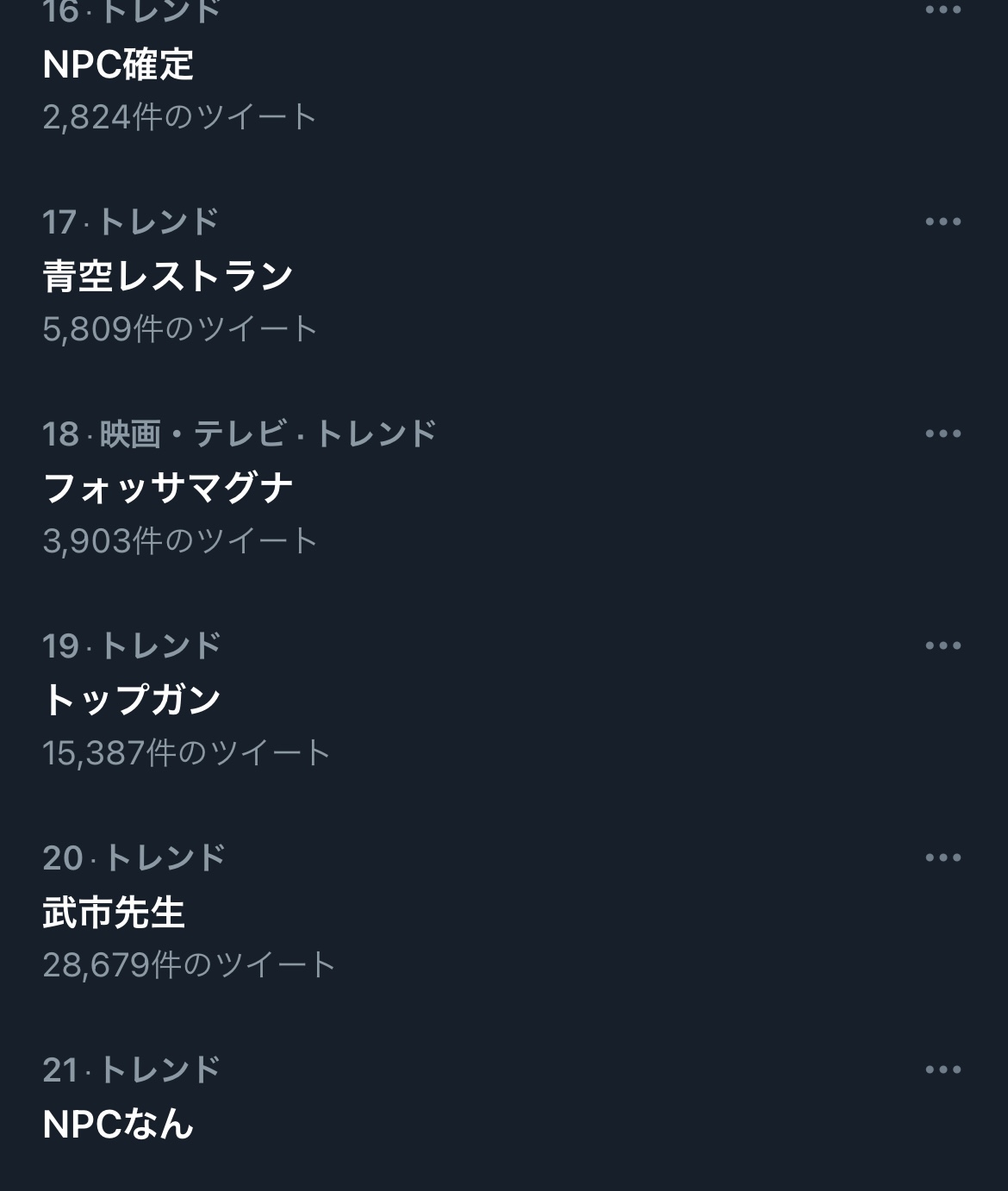Open more options for NPCなん
1008x1191 pixels.
click(x=943, y=1069)
